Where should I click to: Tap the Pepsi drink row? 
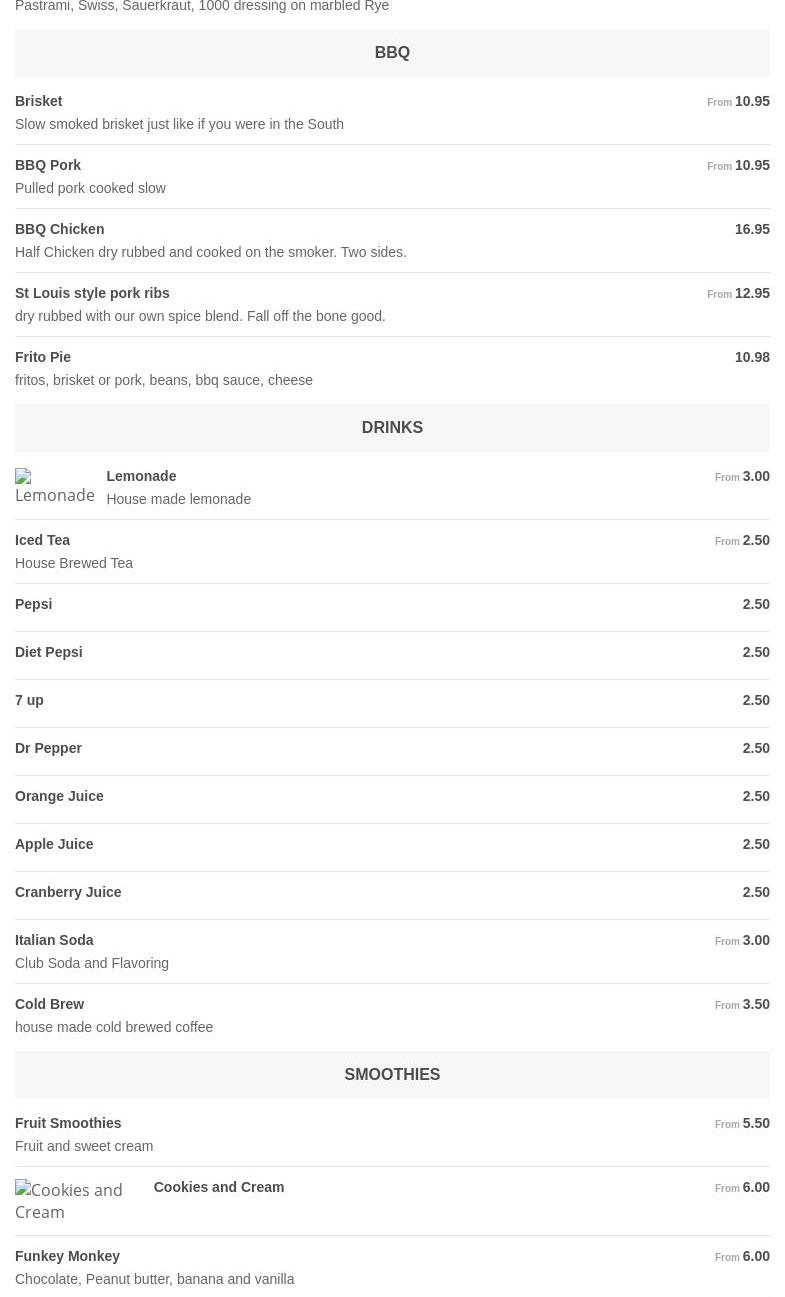392,607
